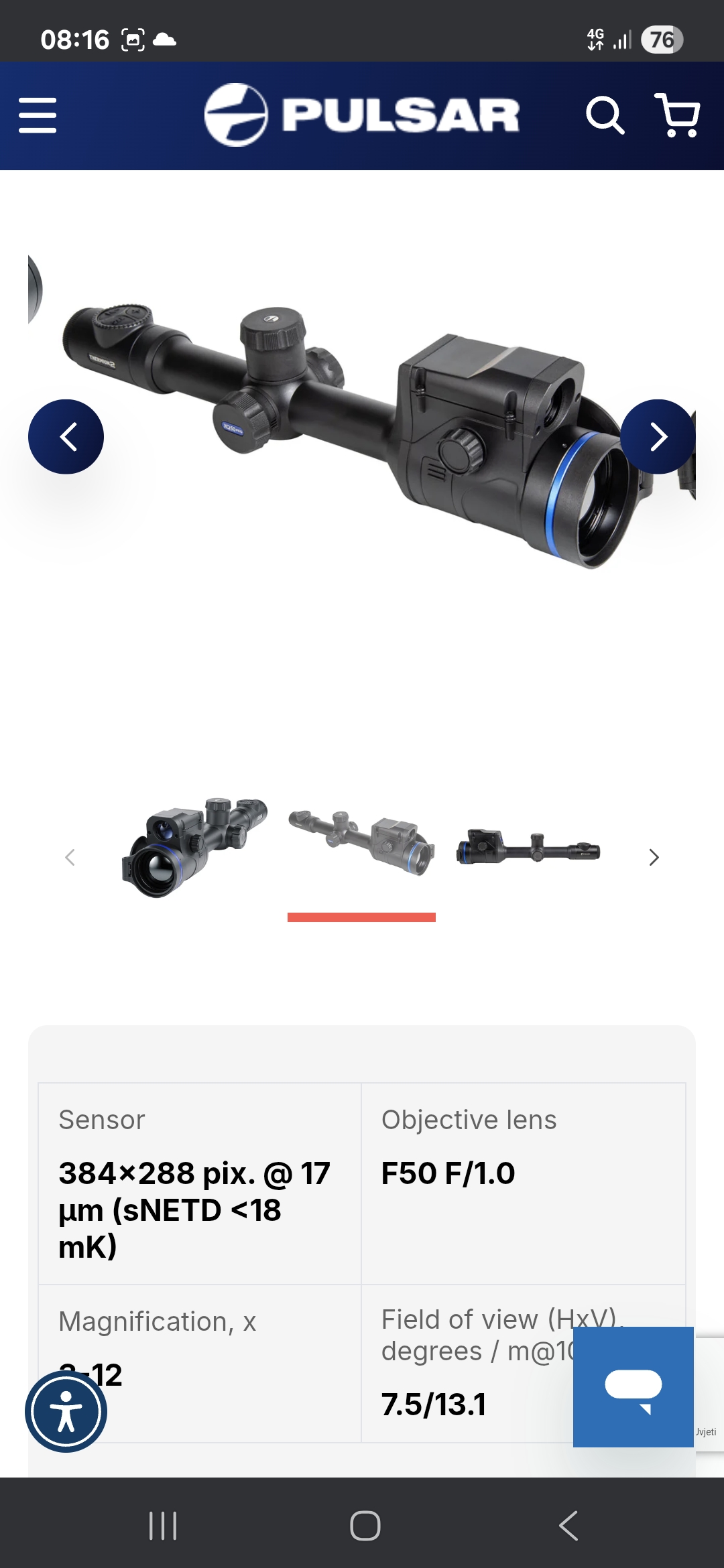This screenshot has height=1568, width=724.
Task: Tap the Pulsar logo to go home
Action: pos(362,115)
